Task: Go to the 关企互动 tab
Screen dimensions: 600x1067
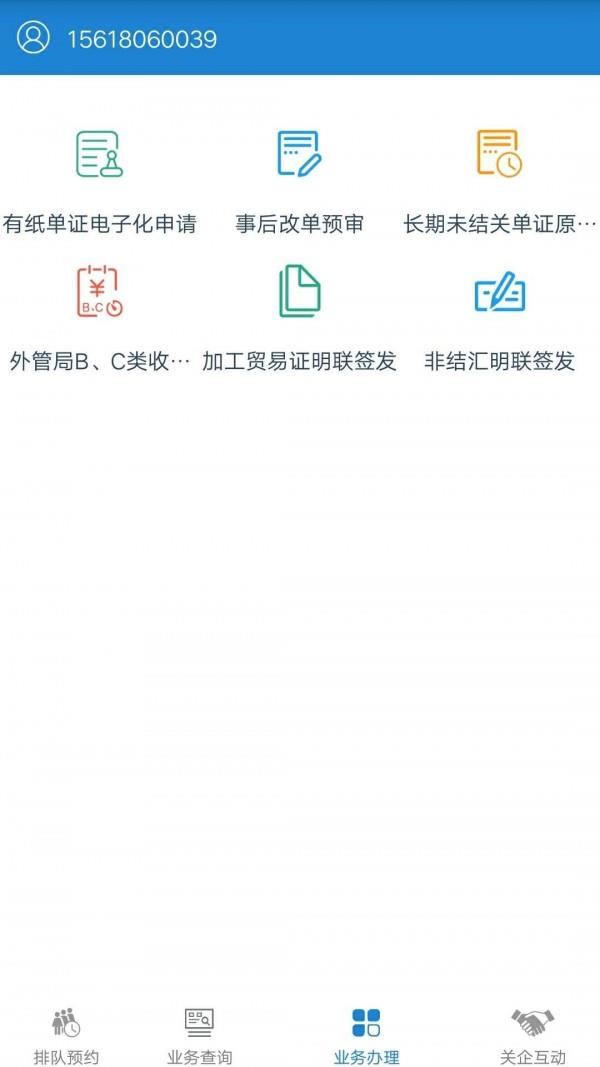Action: coord(533,1036)
